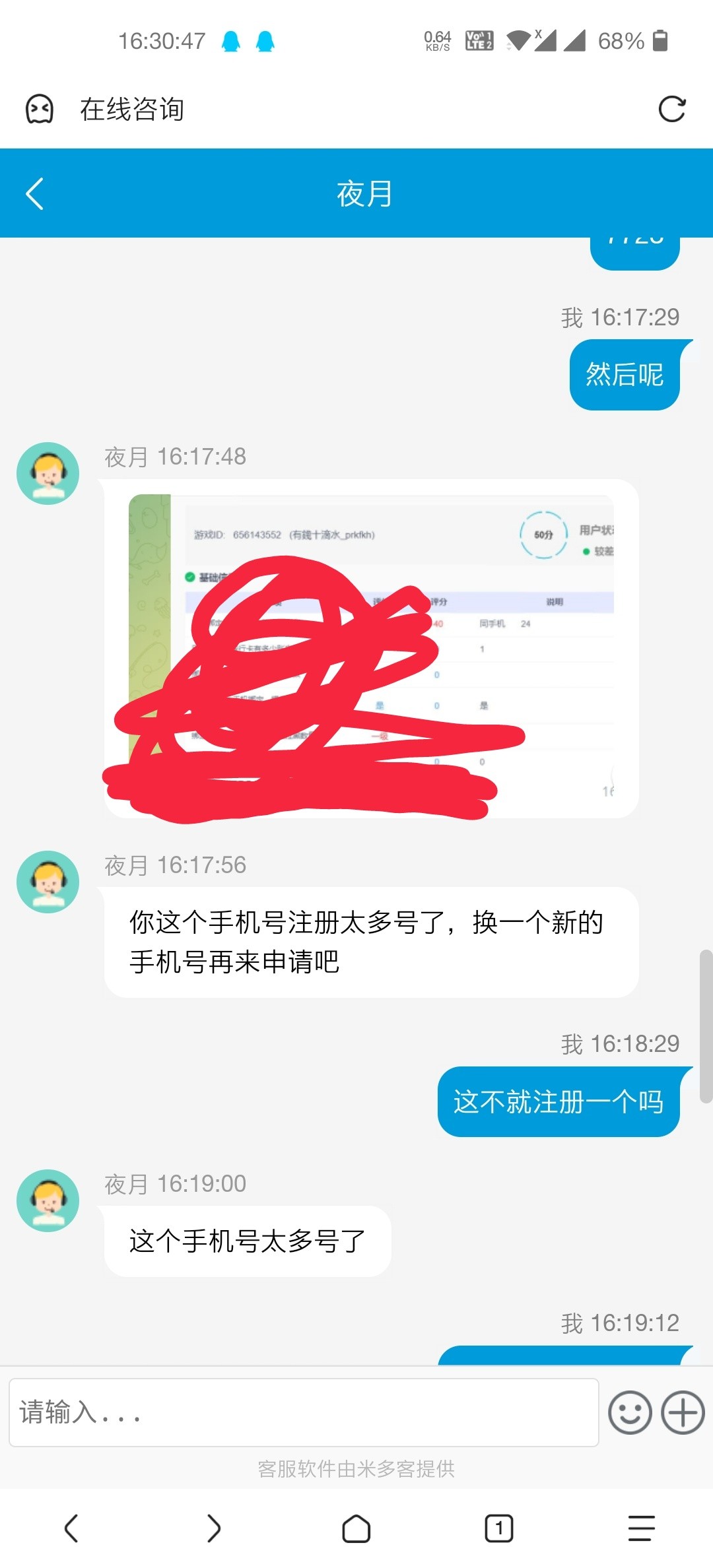Open the emoji picker
This screenshot has width=713, height=1568.
click(x=630, y=1412)
